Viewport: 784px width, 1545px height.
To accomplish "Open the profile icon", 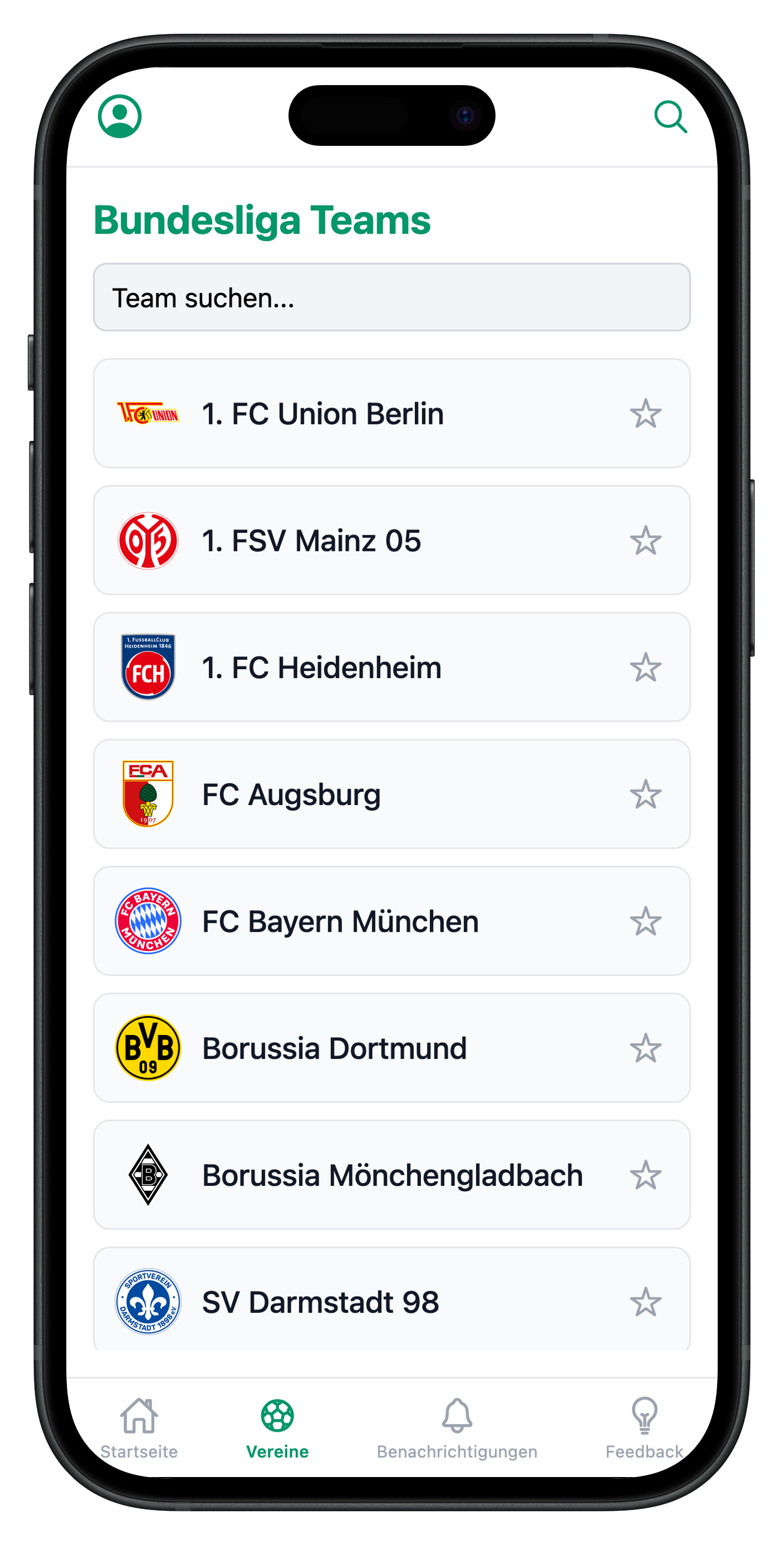I will 119,117.
